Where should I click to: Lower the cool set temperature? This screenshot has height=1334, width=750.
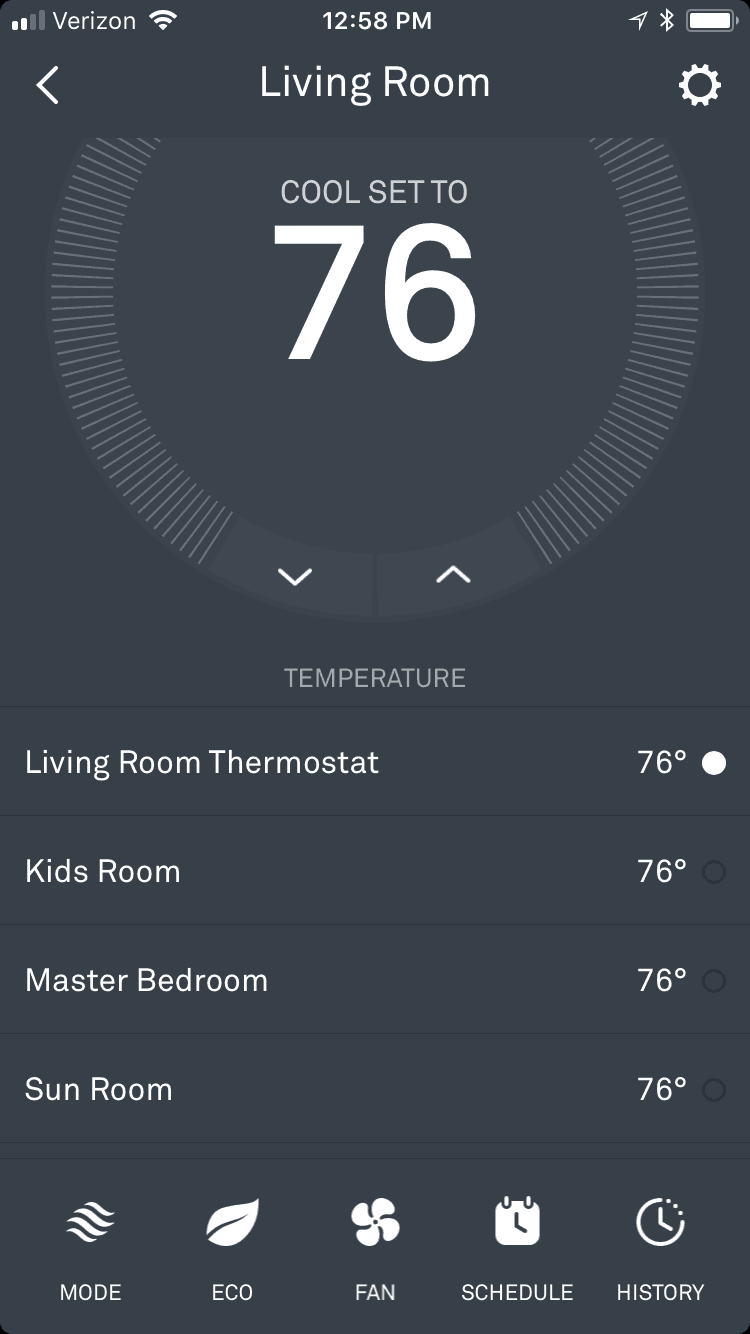294,575
